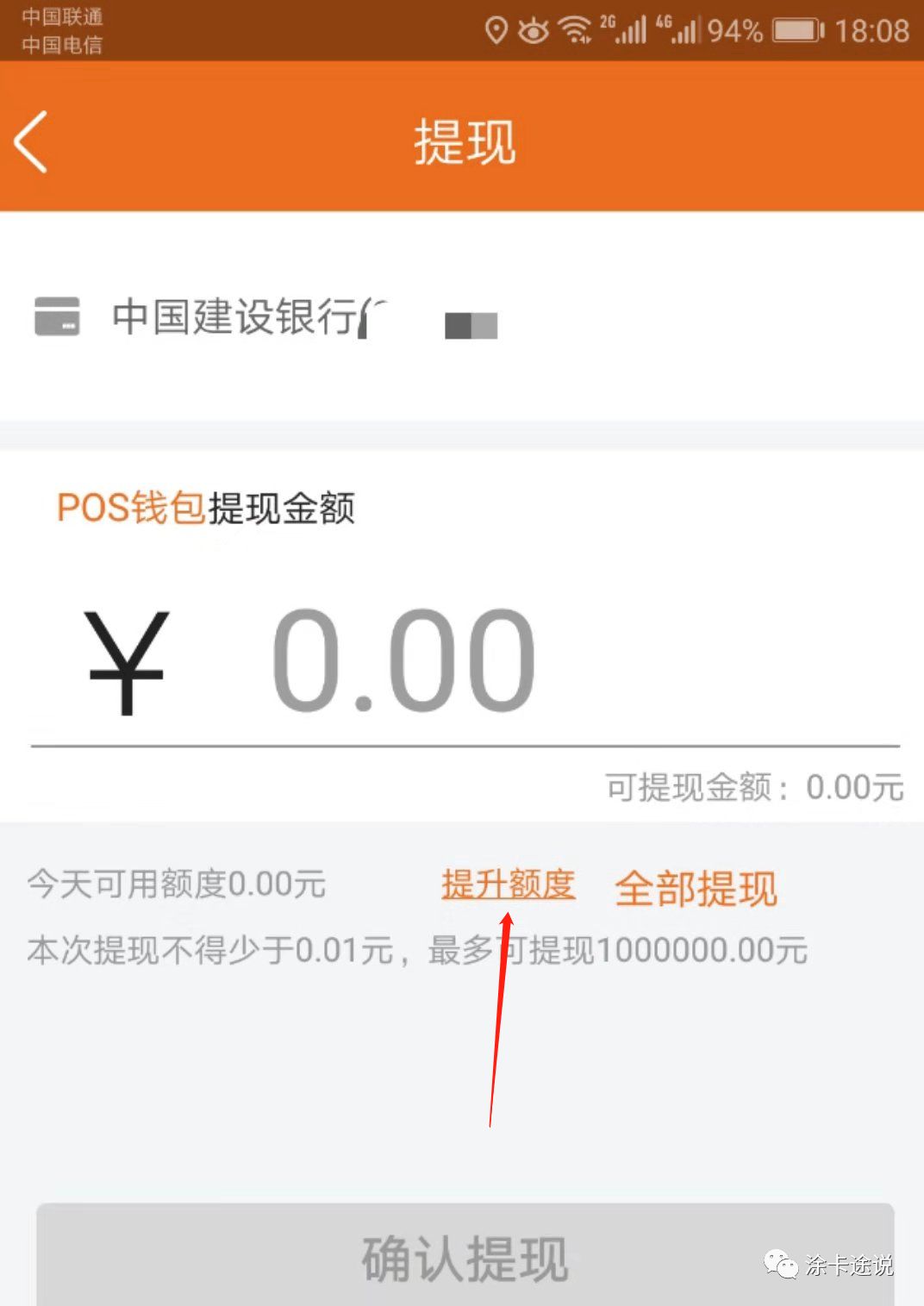924x1306 pixels.
Task: Tap the back arrow to exit withdrawal page
Action: point(31,141)
